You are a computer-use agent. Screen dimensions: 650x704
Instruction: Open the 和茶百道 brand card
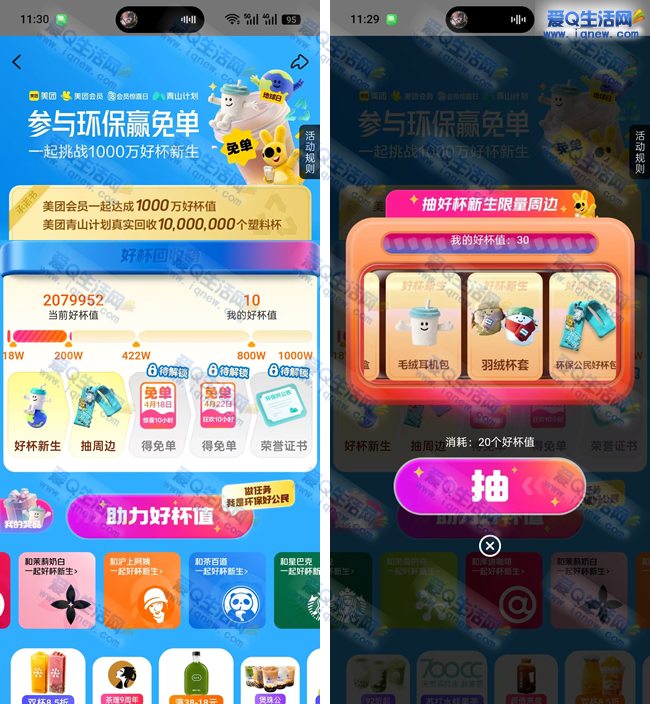click(x=227, y=591)
